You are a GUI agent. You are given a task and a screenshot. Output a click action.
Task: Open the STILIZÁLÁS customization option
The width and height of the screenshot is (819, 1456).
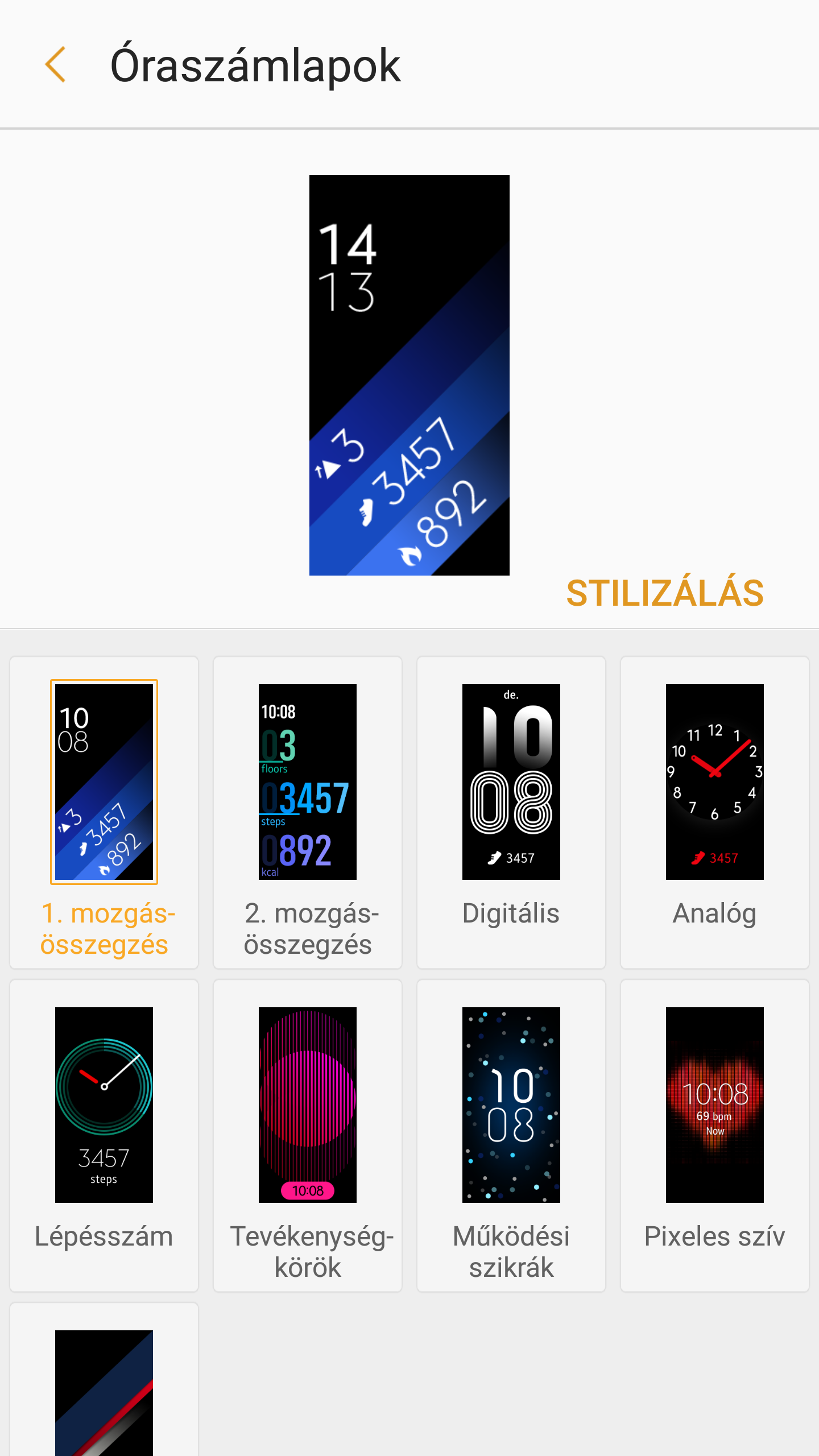[664, 593]
